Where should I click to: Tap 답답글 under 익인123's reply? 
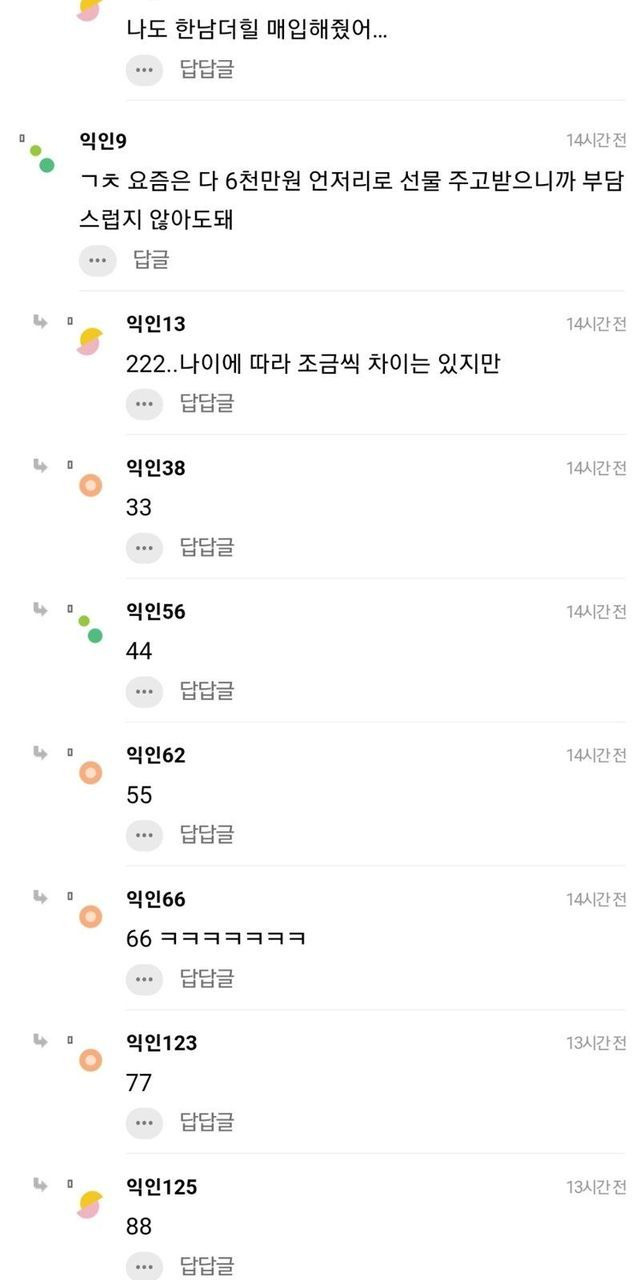(206, 1122)
